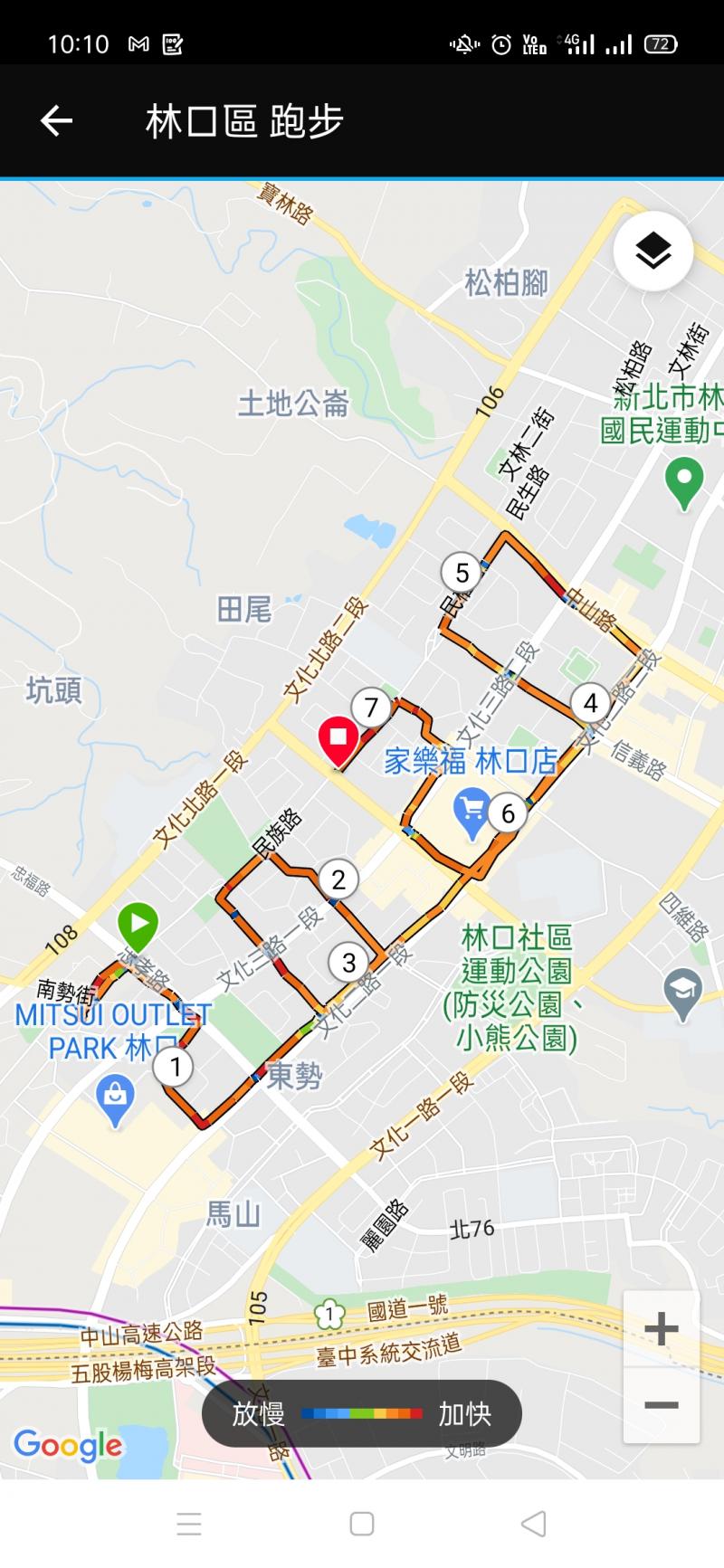
Task: Tap the system home button
Action: [362, 1524]
